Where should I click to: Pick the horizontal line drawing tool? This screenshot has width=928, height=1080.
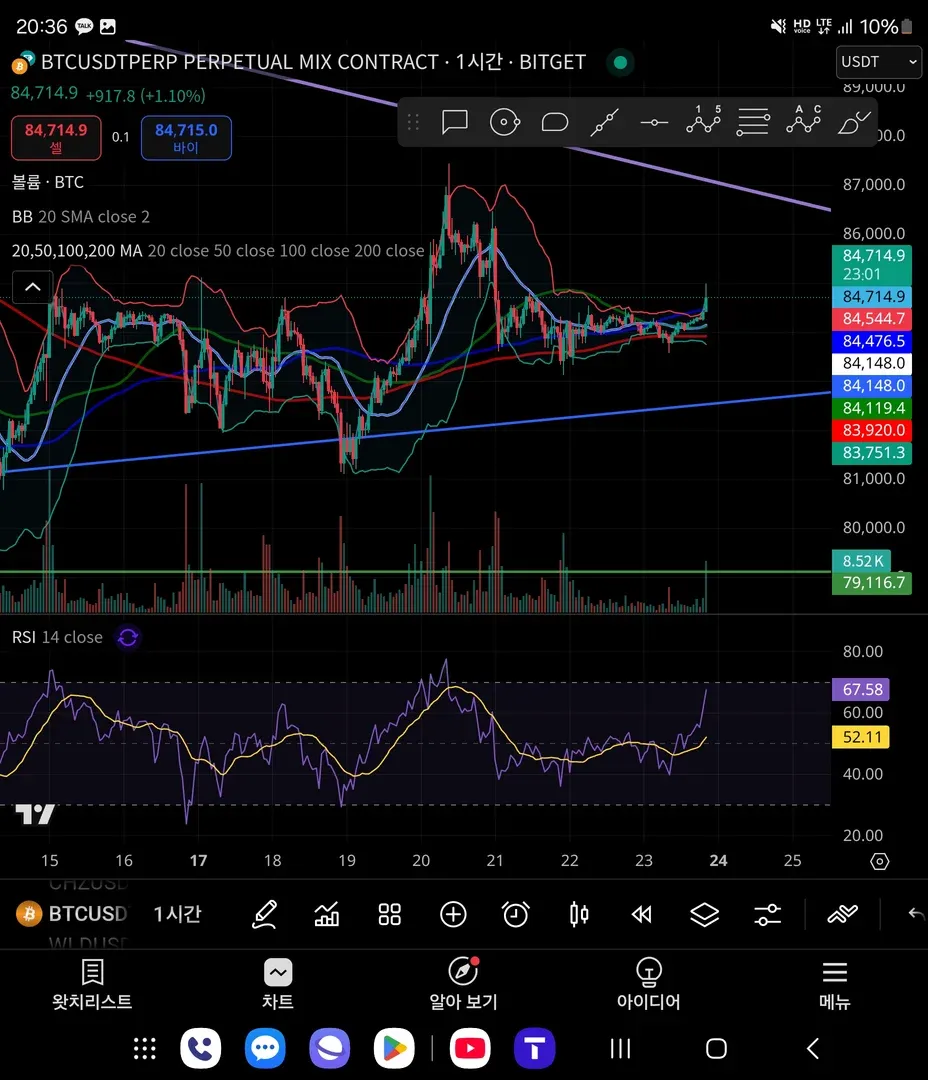coord(654,123)
